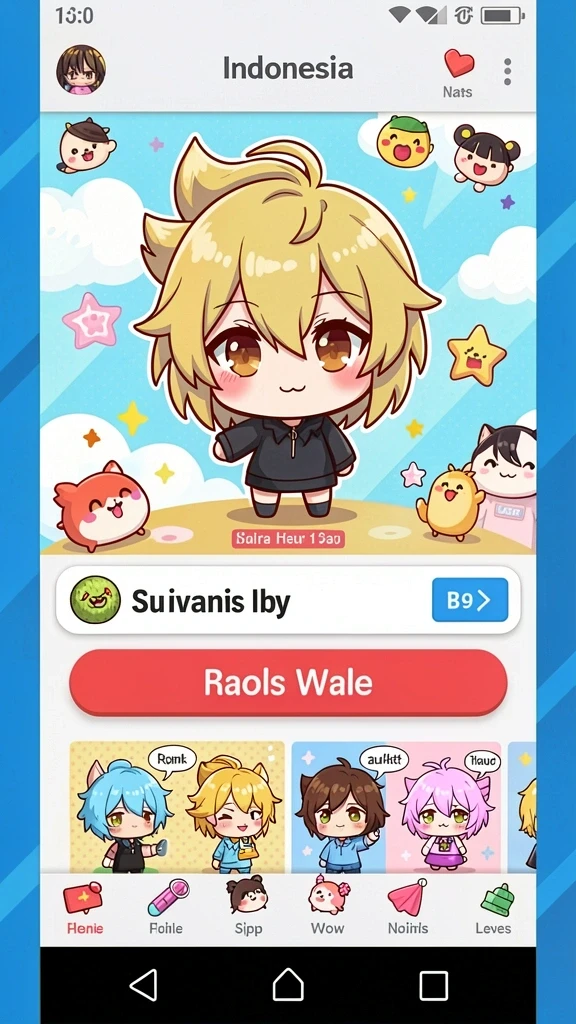Image resolution: width=576 pixels, height=1024 pixels.
Task: Open the Romk sticker pack card
Action: [x=177, y=807]
